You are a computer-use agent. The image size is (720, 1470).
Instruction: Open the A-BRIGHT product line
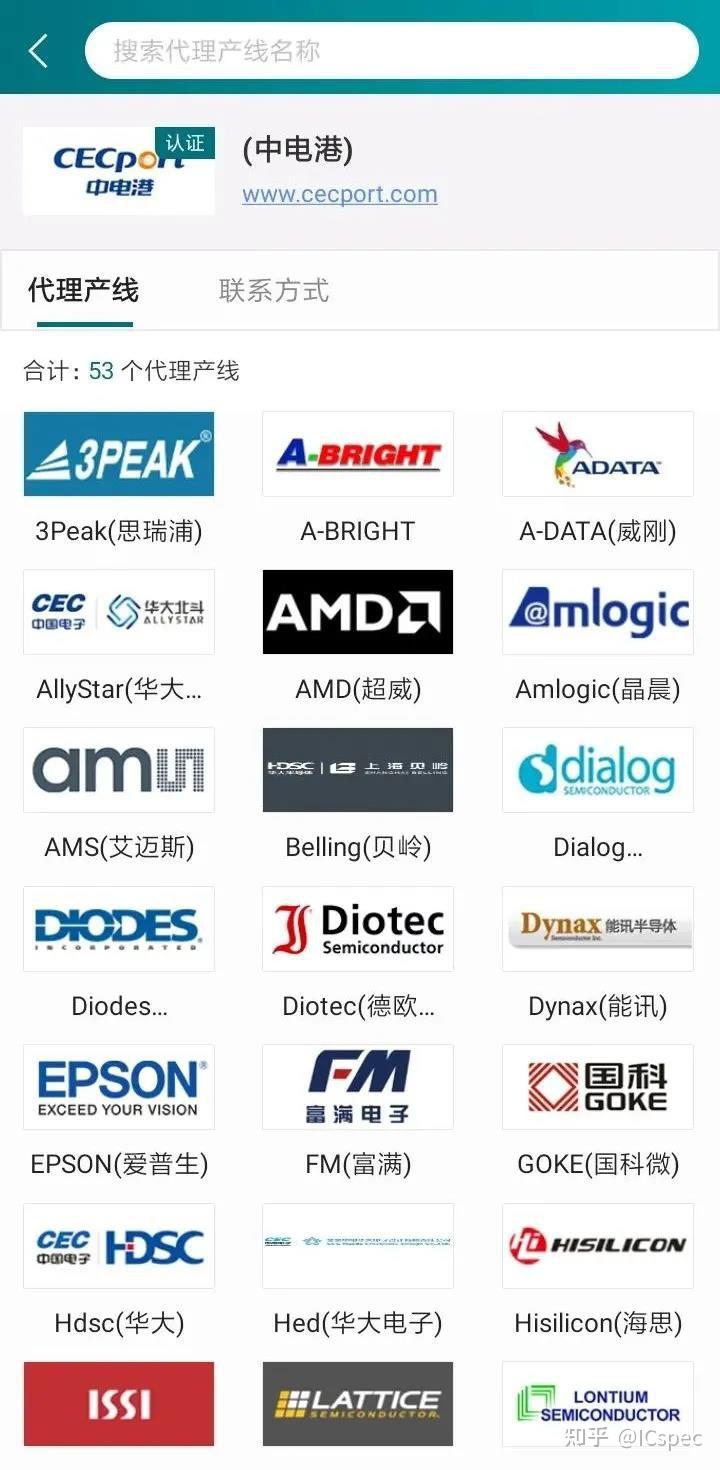point(358,454)
